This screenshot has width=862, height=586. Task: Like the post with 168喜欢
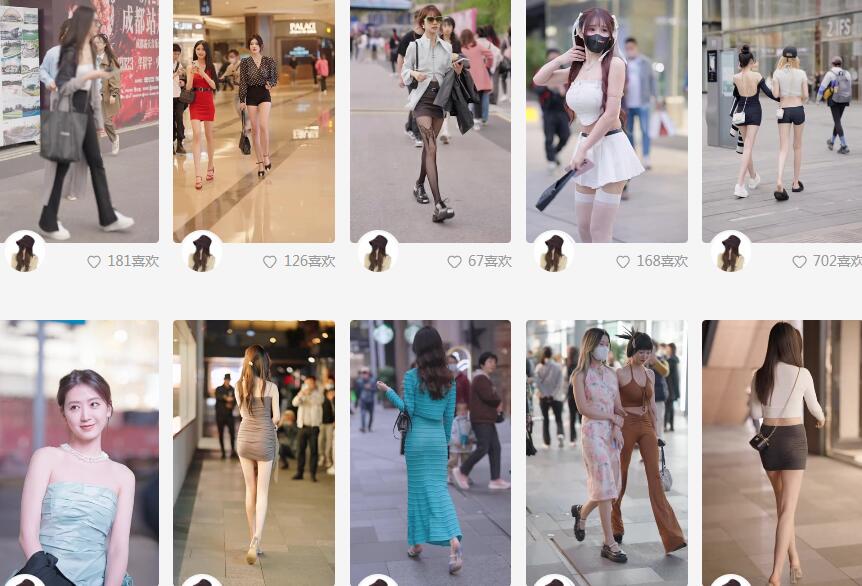point(623,262)
